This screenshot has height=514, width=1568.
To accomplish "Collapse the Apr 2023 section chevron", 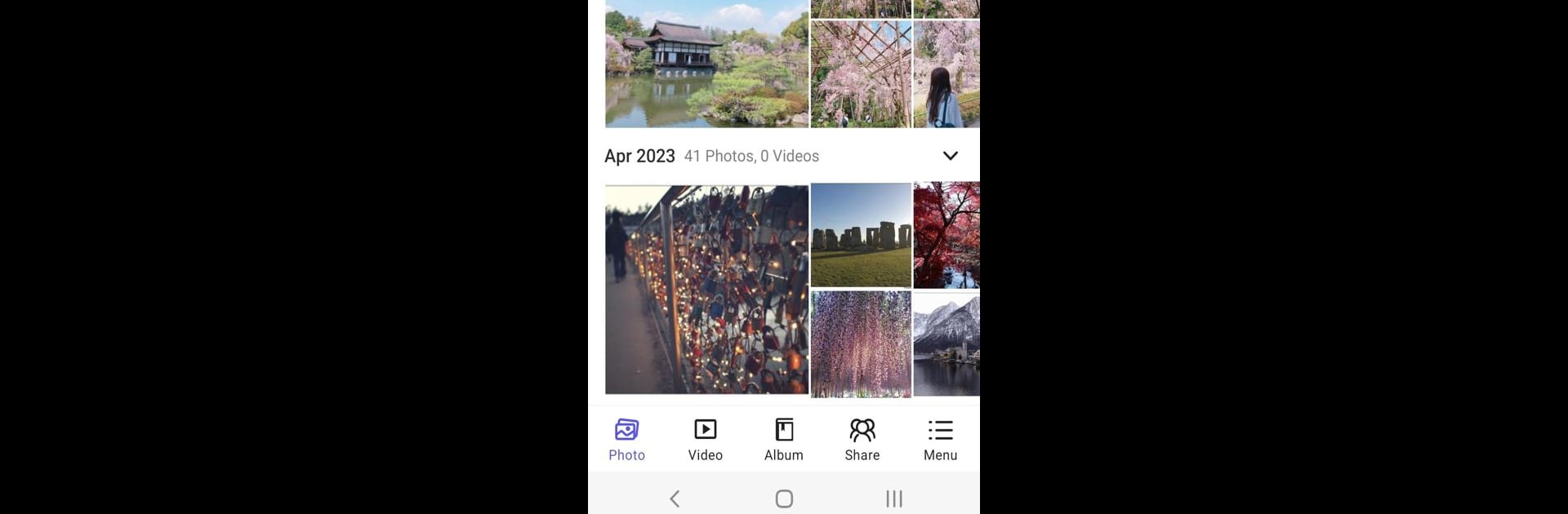I will [x=950, y=156].
